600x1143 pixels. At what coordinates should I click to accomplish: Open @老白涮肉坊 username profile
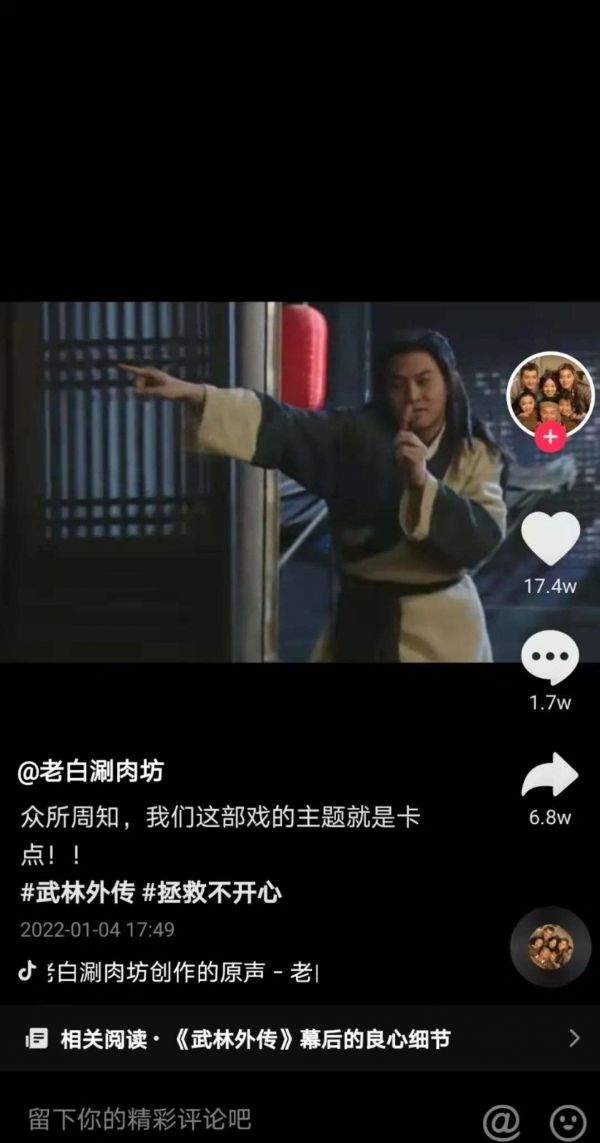pos(90,771)
